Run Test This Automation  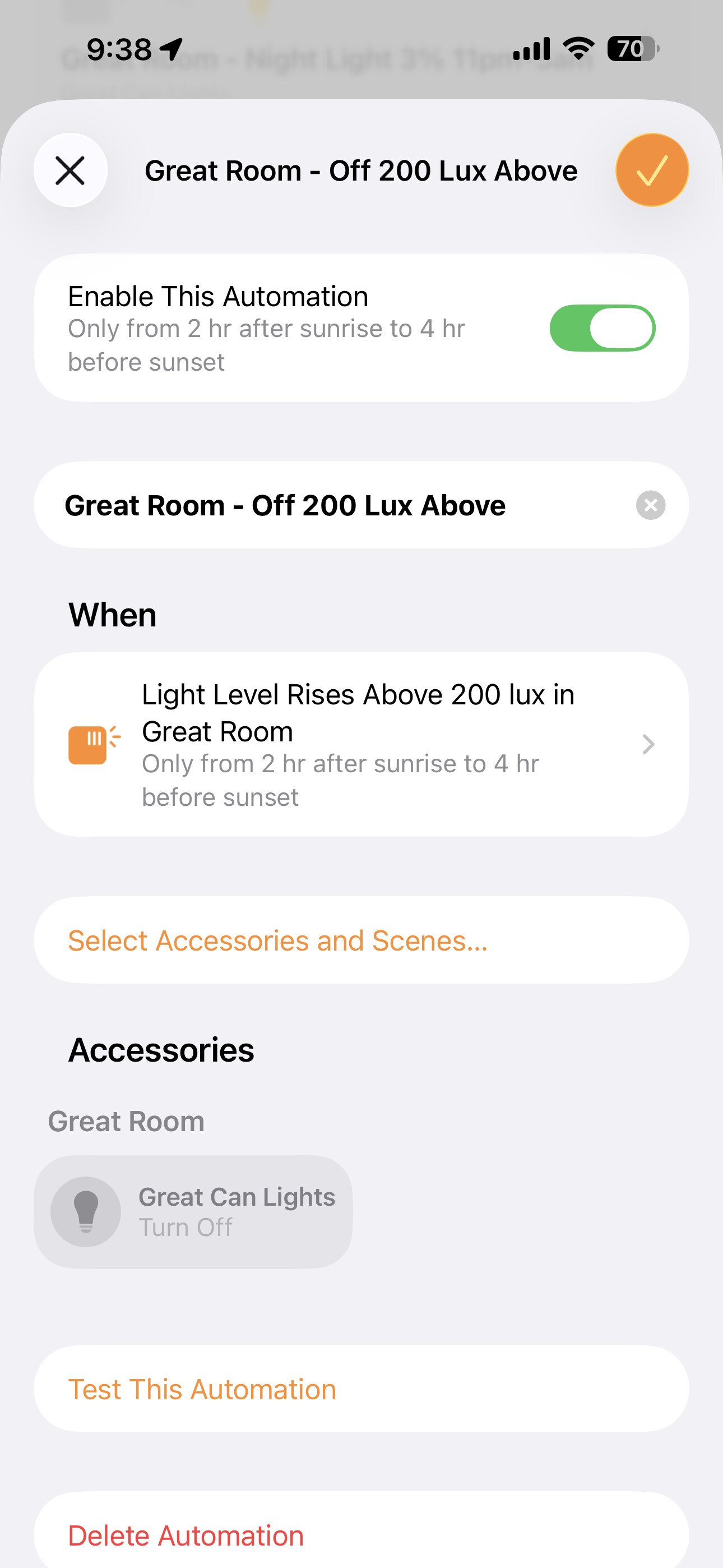tap(202, 1390)
